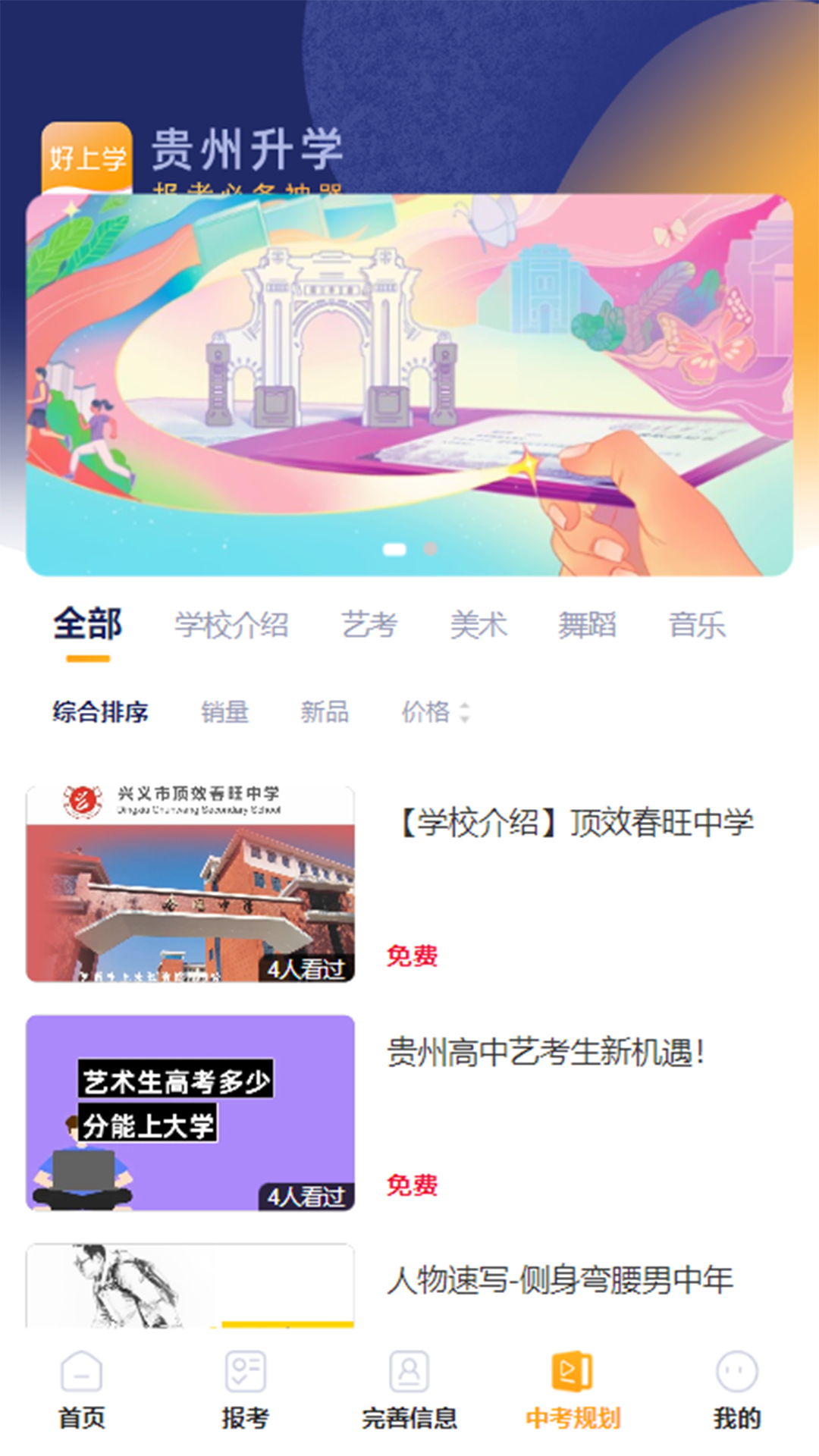Screen dimensions: 819x1456
Task: Open the promotional banner at top
Action: click(409, 385)
